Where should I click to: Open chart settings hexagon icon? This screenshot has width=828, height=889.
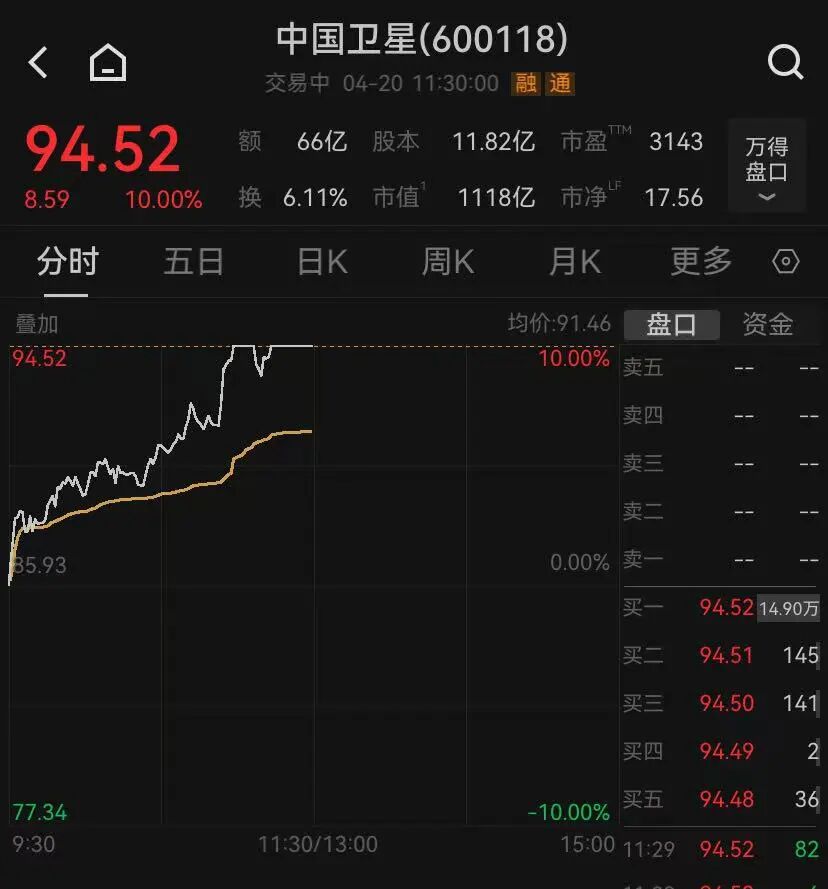pyautogui.click(x=787, y=262)
